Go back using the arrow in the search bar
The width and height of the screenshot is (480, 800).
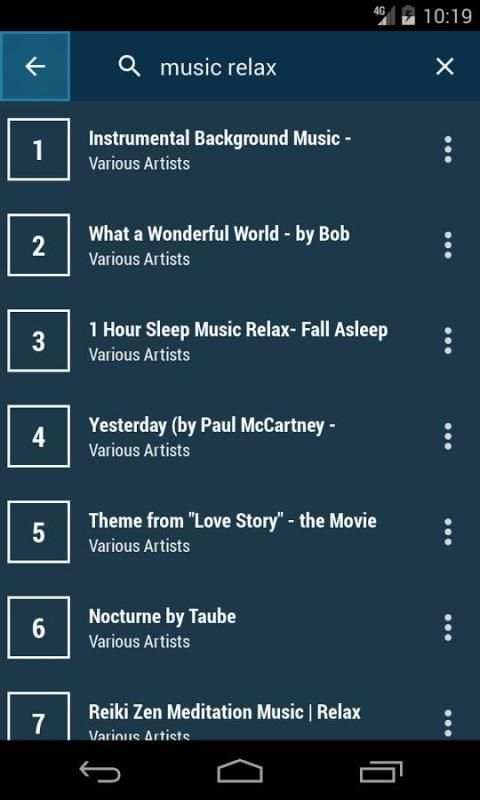click(35, 66)
